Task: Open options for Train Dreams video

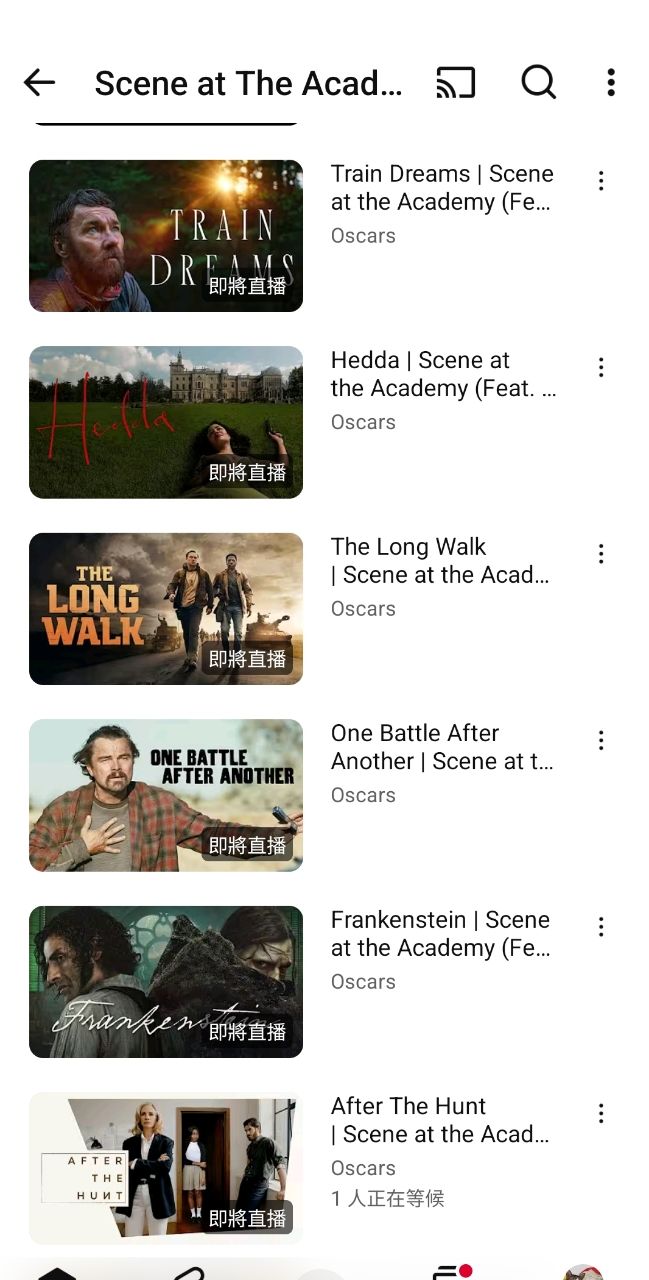Action: [601, 181]
